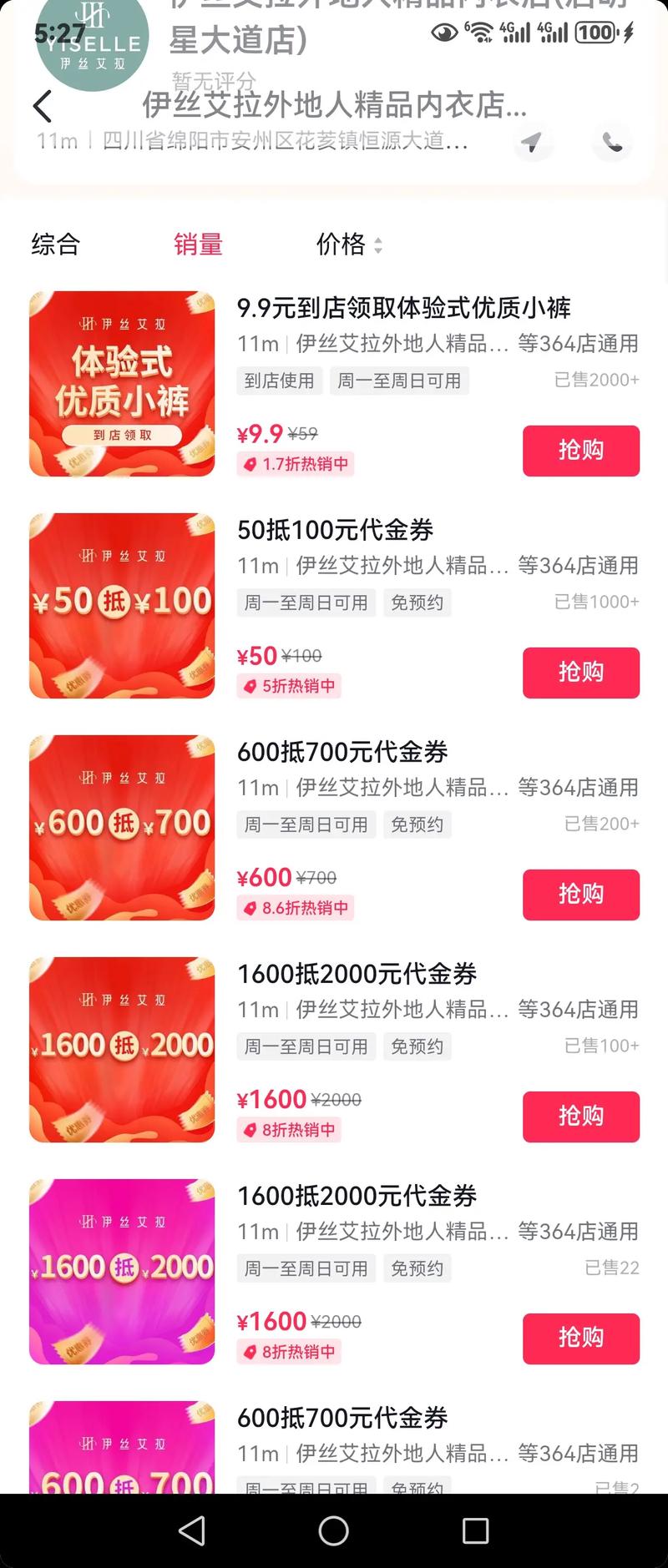
Task: Tap the discount tag icon beside 1.7折热销中
Action: point(250,463)
